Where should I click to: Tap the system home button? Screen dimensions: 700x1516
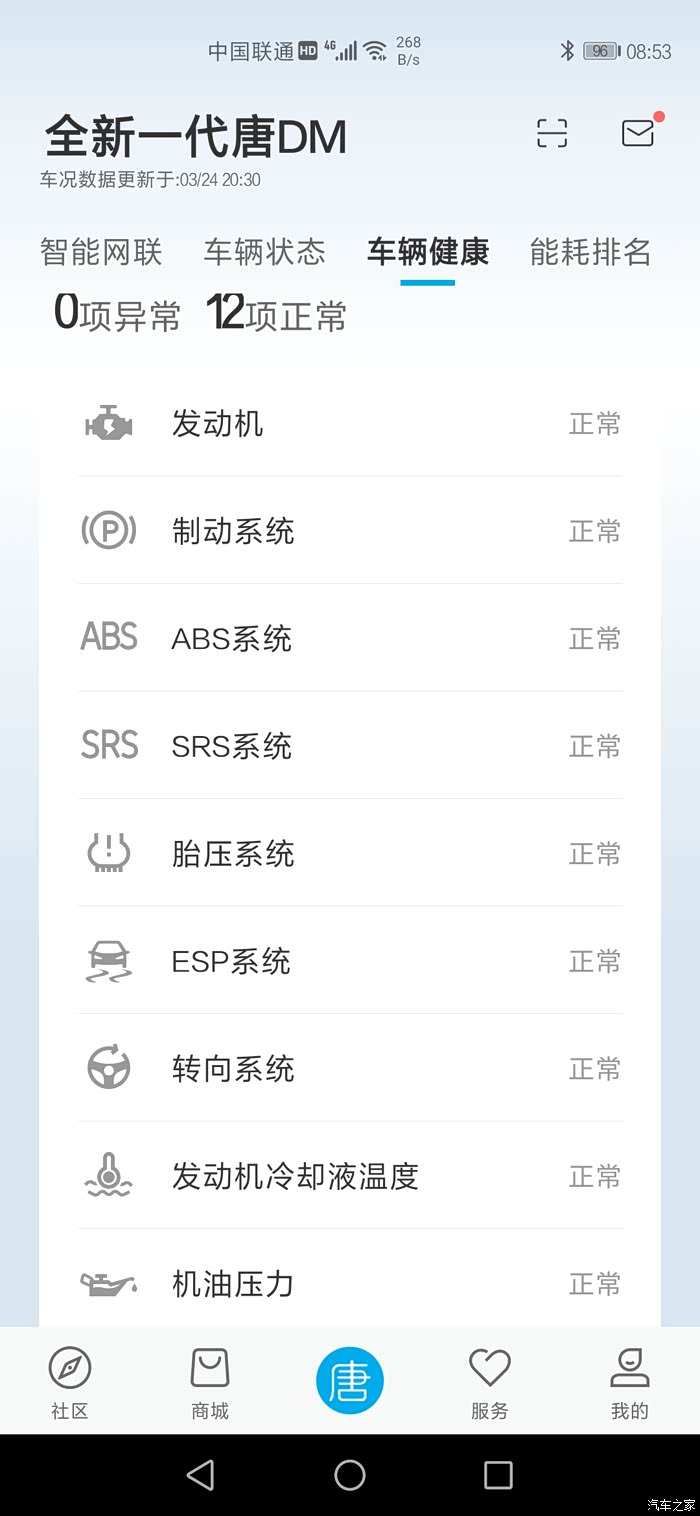click(350, 1475)
